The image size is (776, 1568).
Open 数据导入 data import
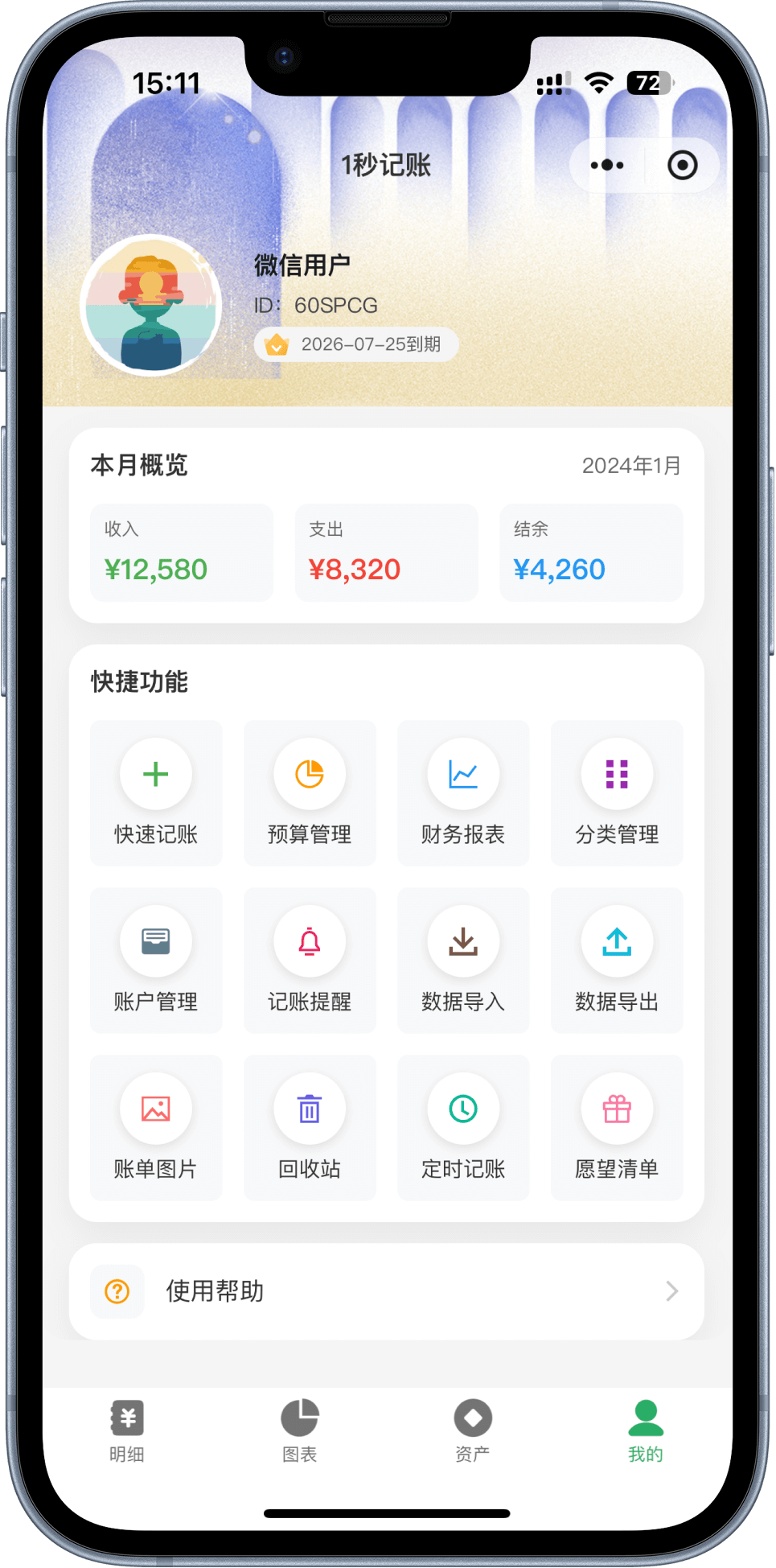[x=463, y=961]
